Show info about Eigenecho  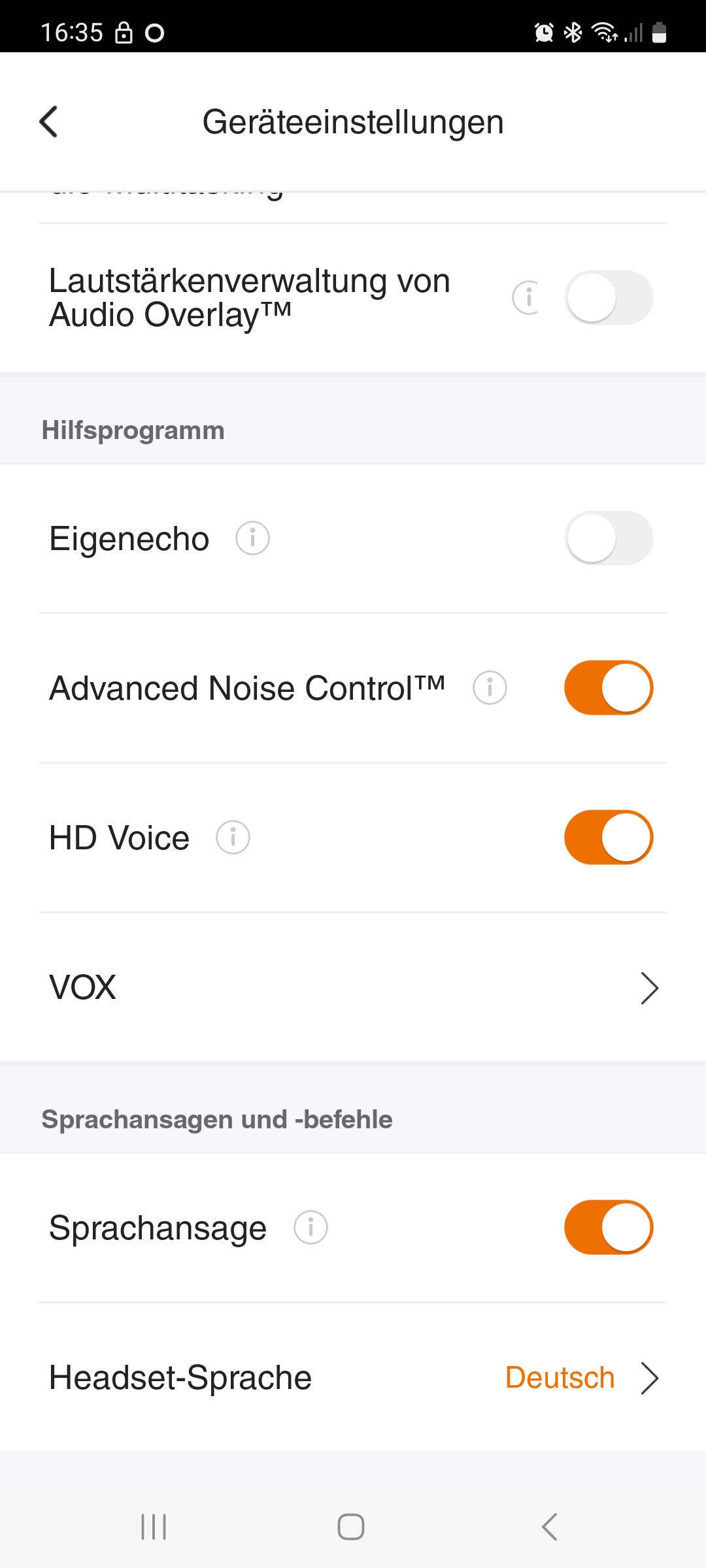[252, 538]
